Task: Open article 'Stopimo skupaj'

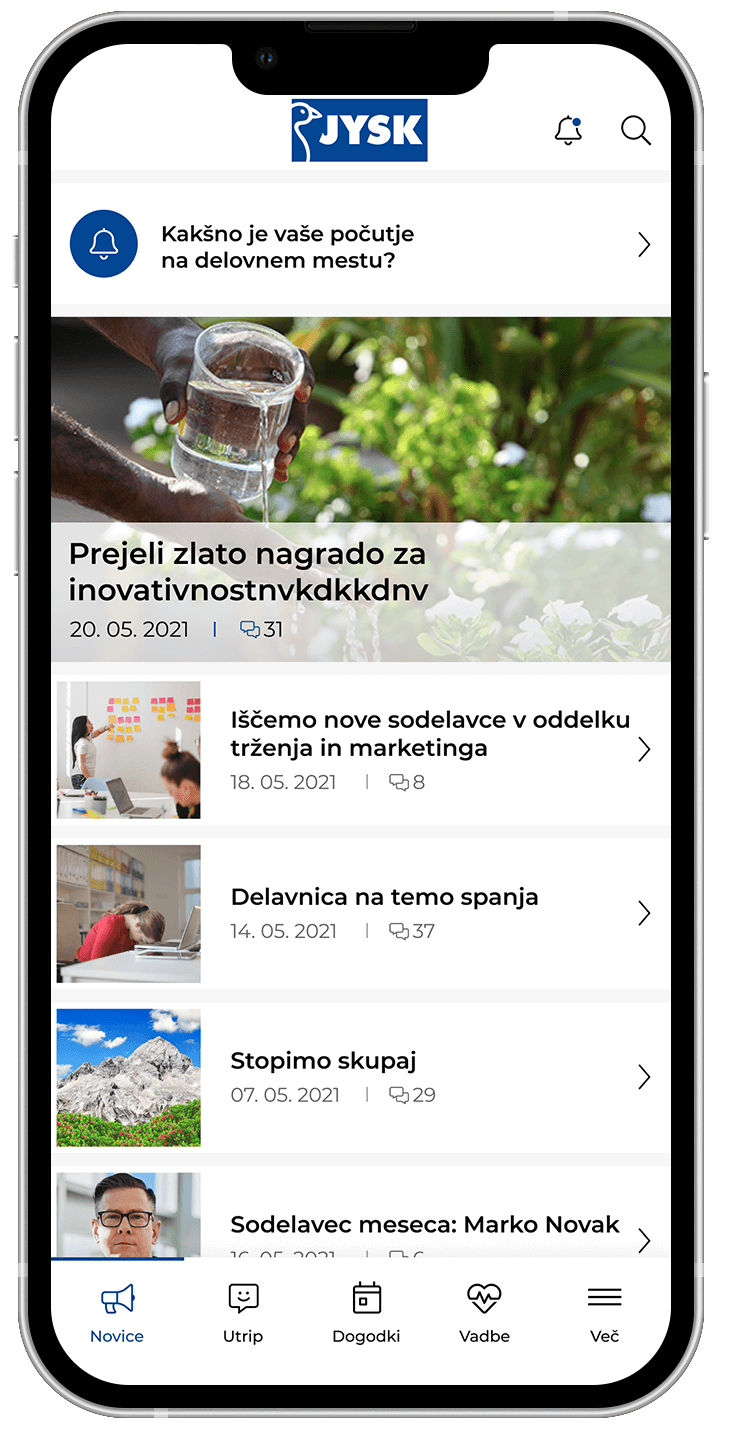Action: coord(324,1076)
